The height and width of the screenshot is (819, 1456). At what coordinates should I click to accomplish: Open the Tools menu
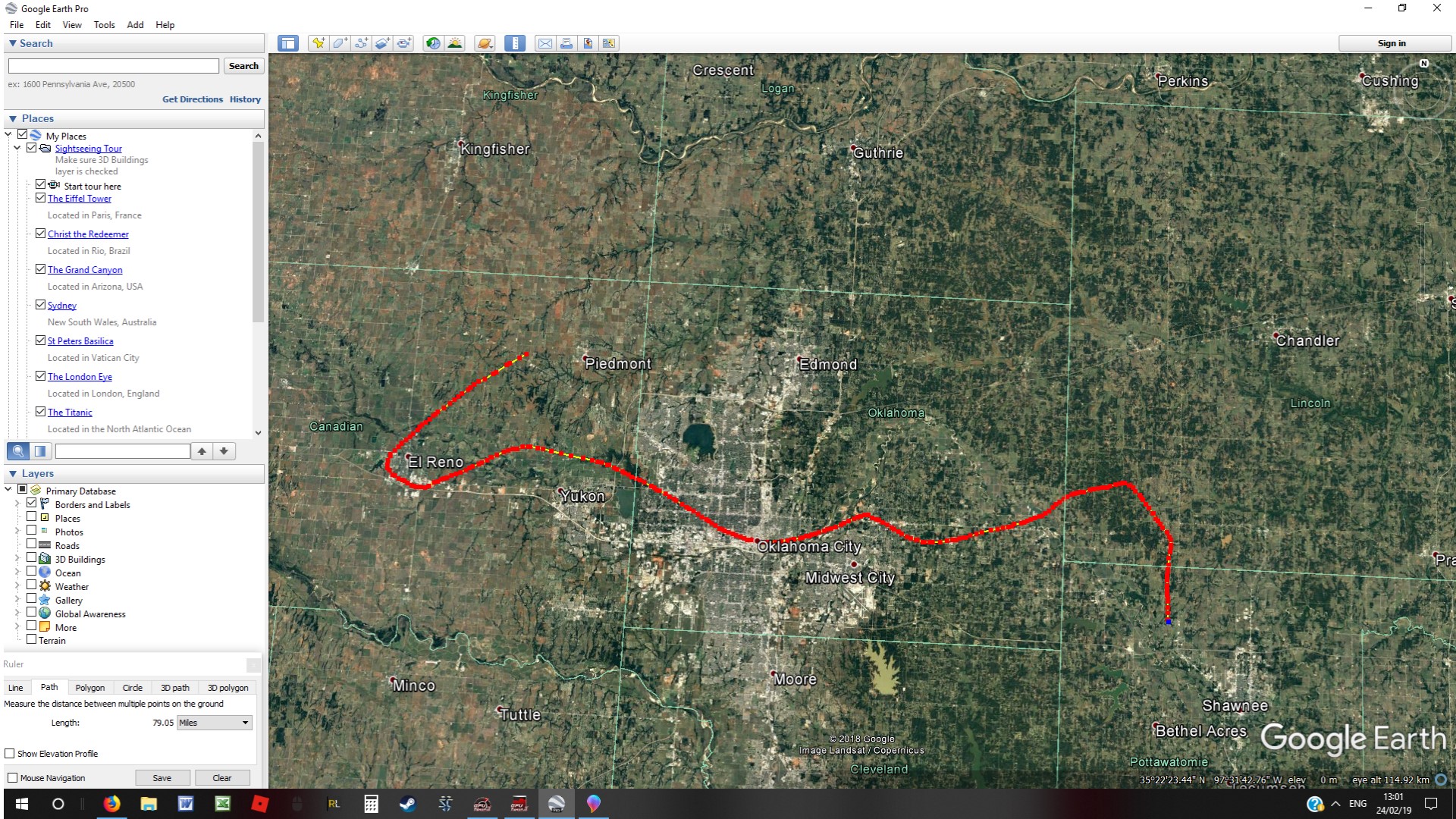(x=104, y=25)
